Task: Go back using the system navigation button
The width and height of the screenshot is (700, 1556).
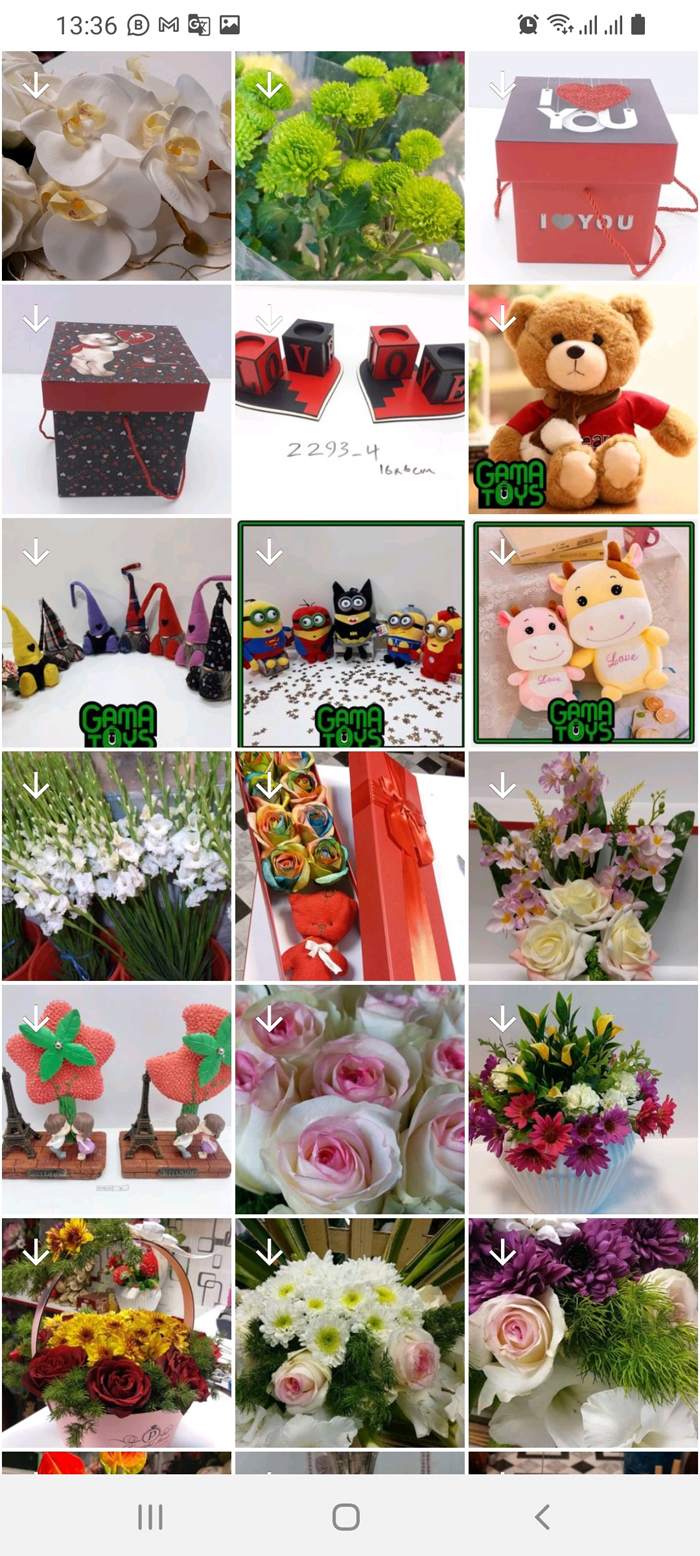Action: 542,1517
